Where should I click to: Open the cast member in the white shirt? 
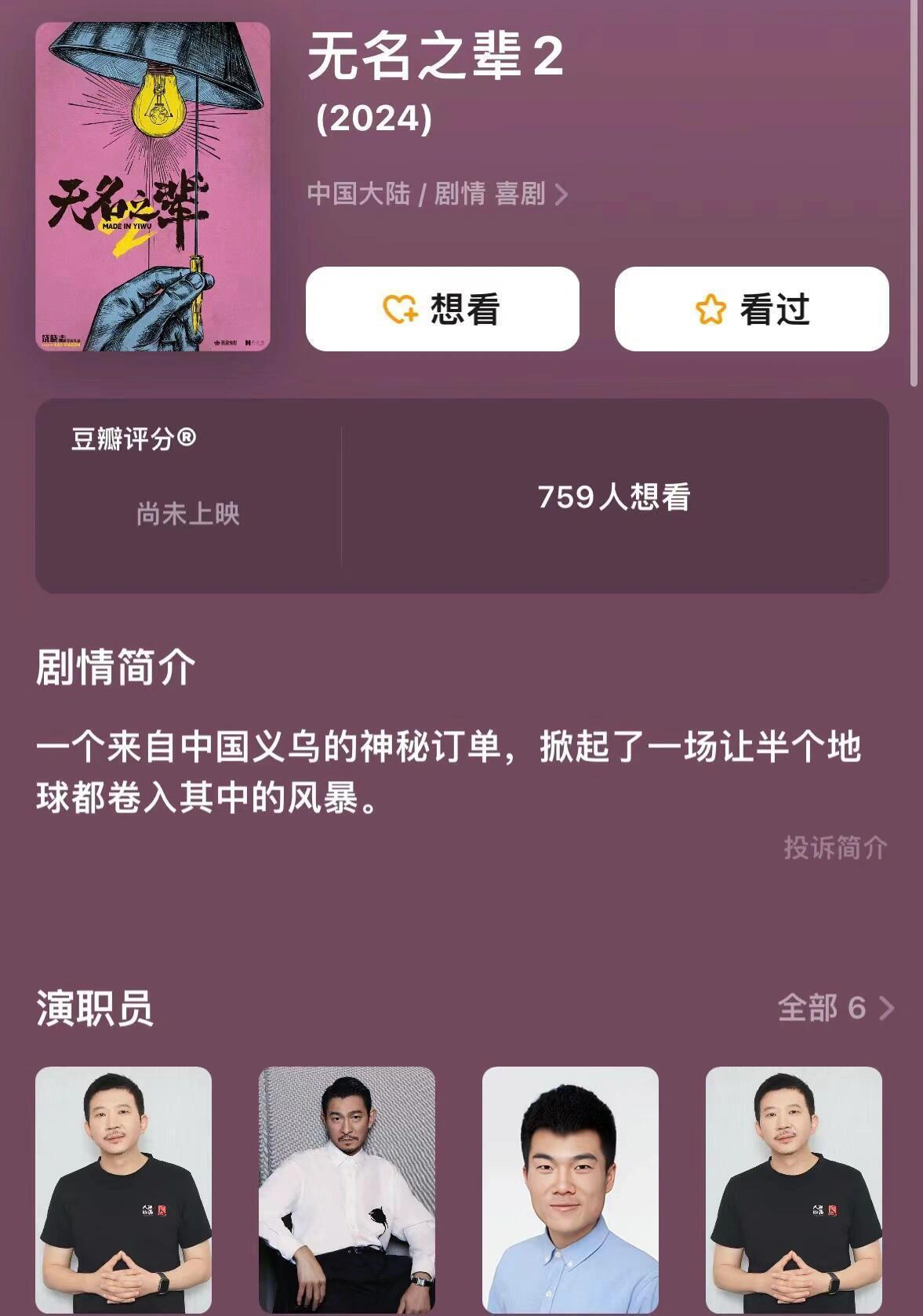[x=347, y=1189]
